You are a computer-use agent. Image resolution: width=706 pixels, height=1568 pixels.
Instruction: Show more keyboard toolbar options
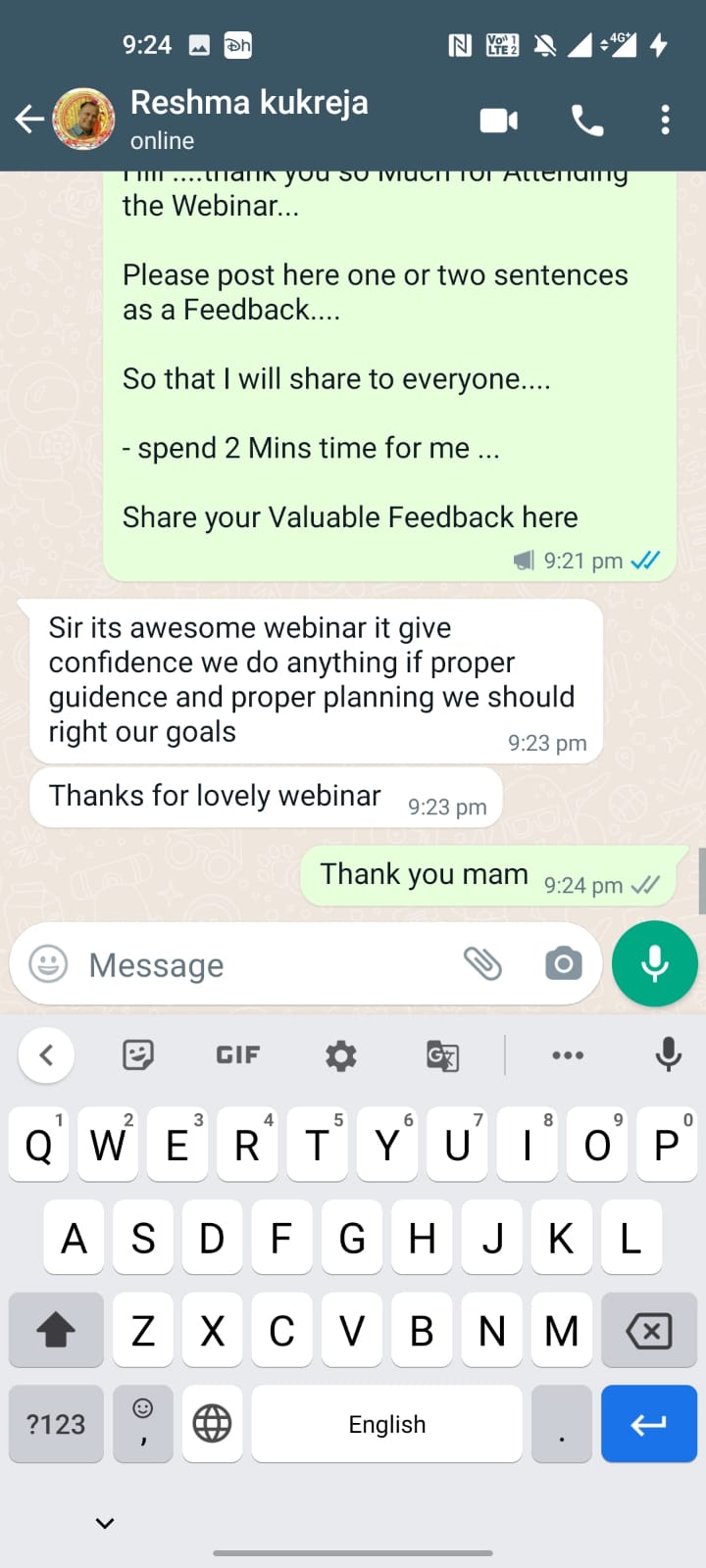coord(568,1055)
